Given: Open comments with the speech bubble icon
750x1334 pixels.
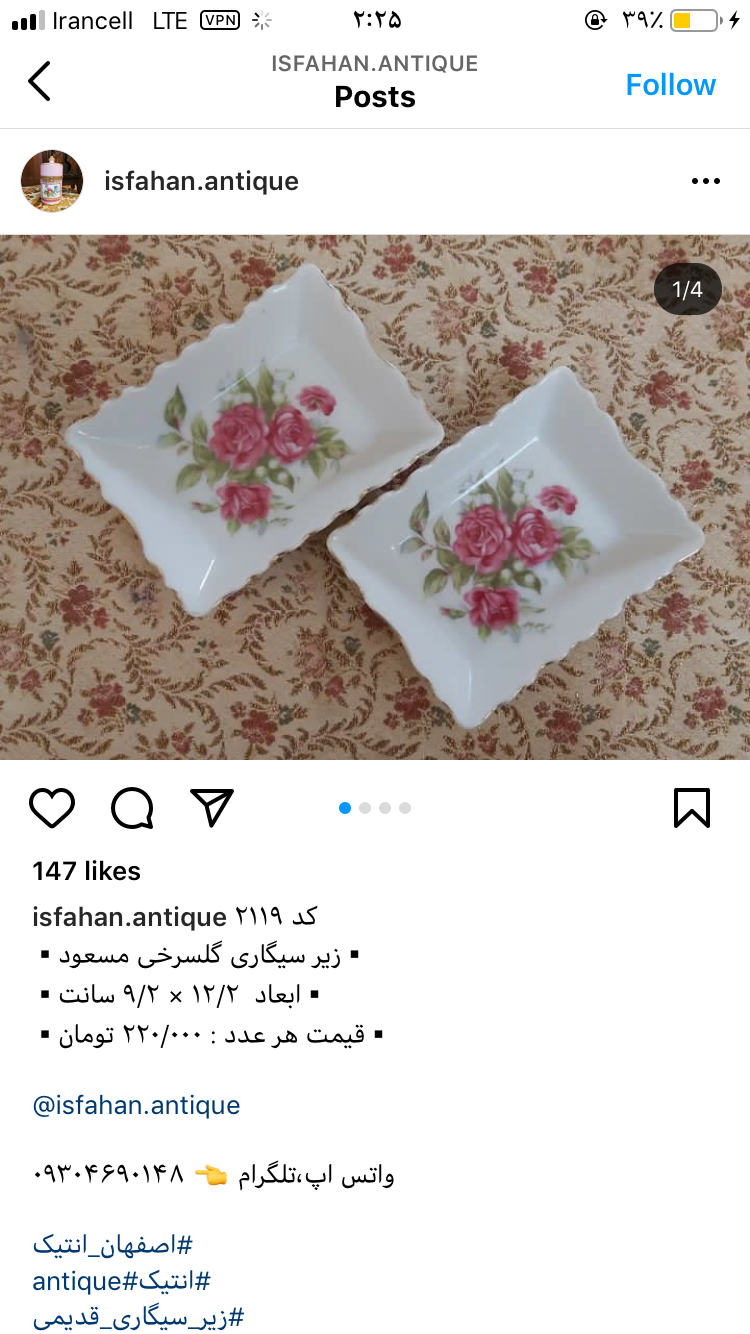Looking at the screenshot, I should pyautogui.click(x=132, y=808).
